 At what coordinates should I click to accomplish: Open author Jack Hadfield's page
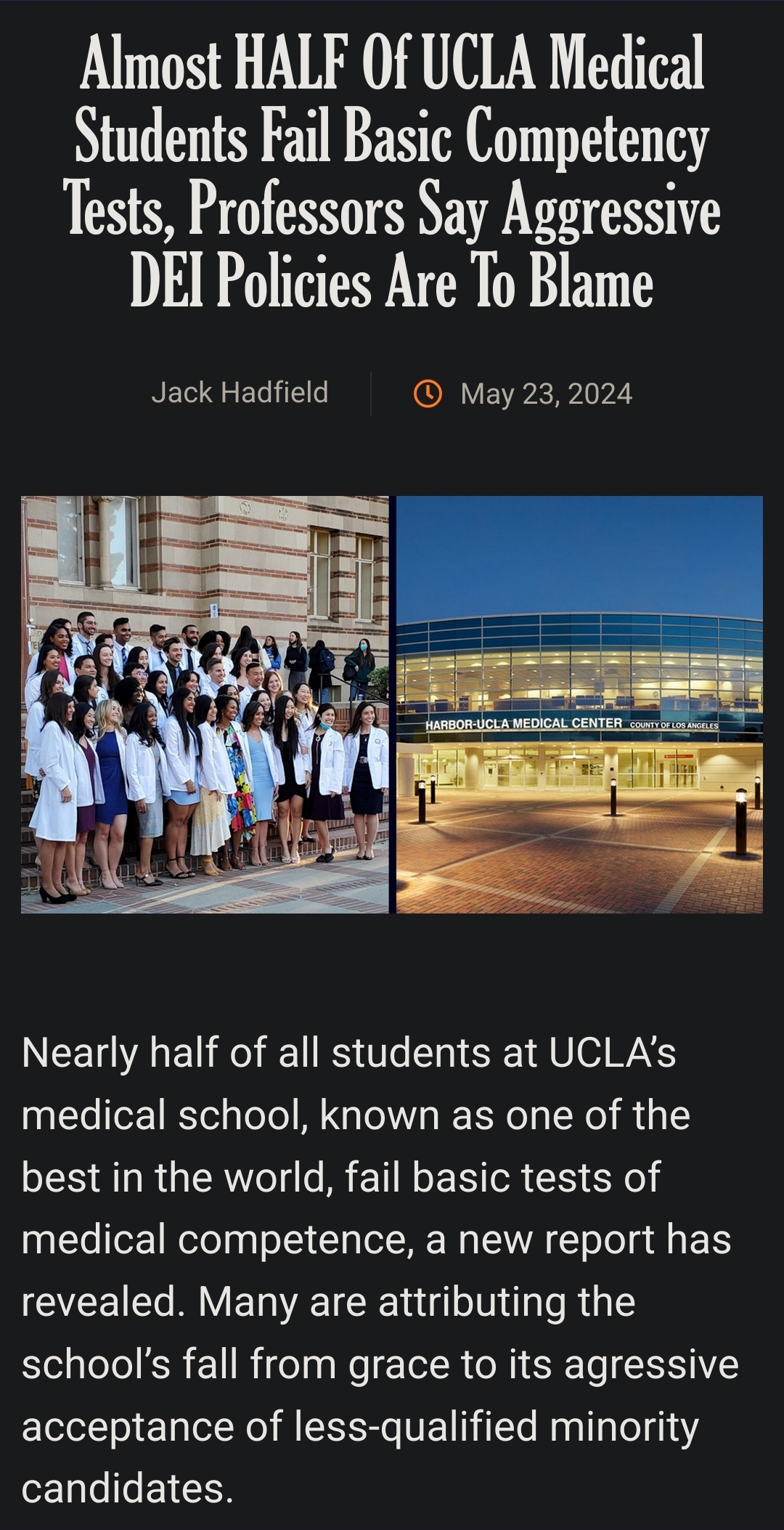[240, 393]
